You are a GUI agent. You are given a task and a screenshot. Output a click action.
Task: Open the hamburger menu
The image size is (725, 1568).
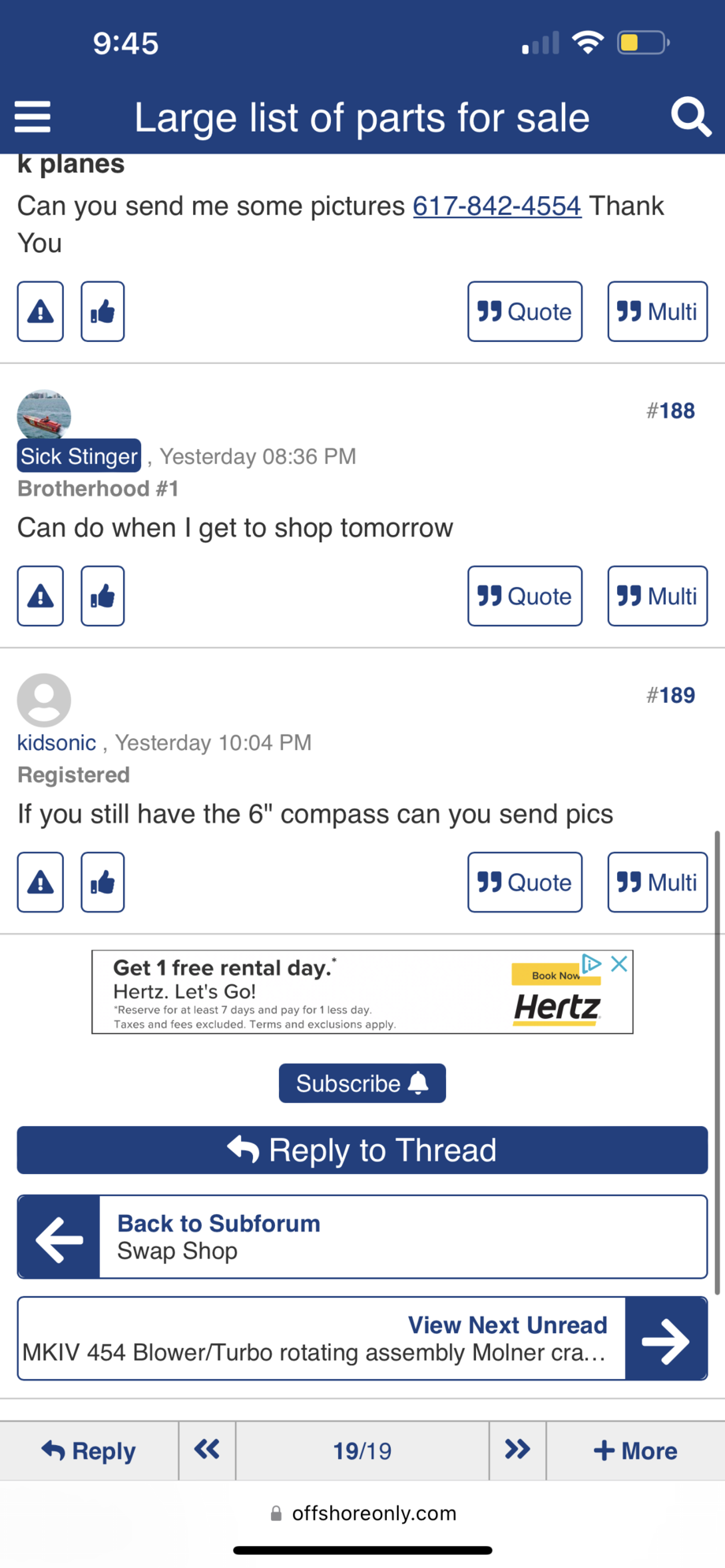point(32,117)
